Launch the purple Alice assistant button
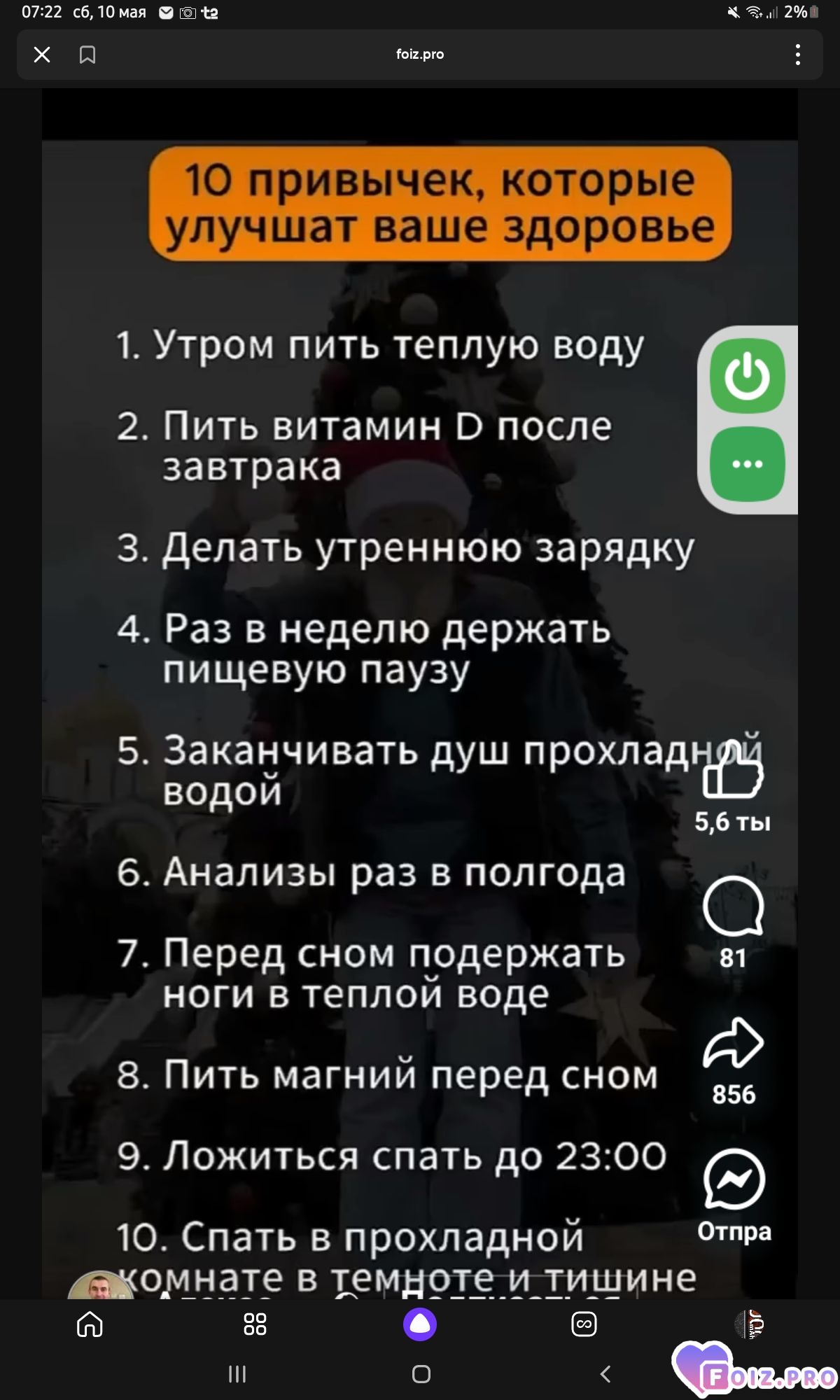840x1400 pixels. click(420, 1324)
